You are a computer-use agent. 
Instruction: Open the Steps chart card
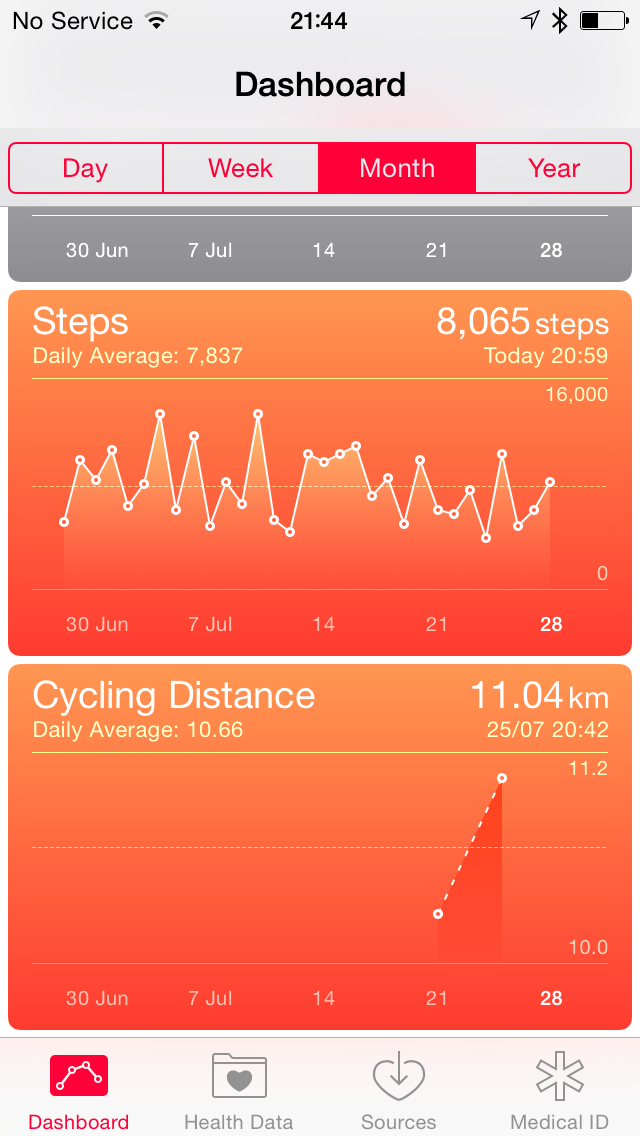coord(320,472)
